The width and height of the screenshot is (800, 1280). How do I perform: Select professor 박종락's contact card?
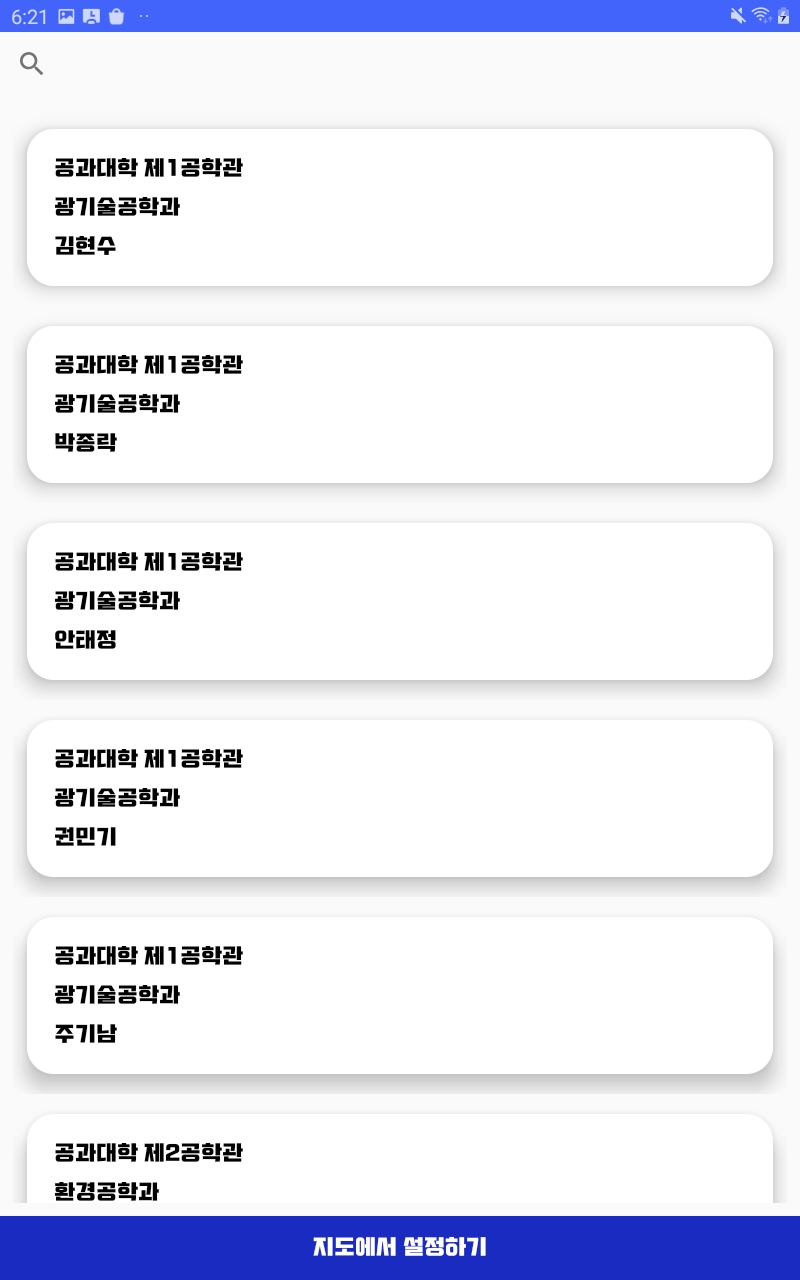tap(400, 404)
